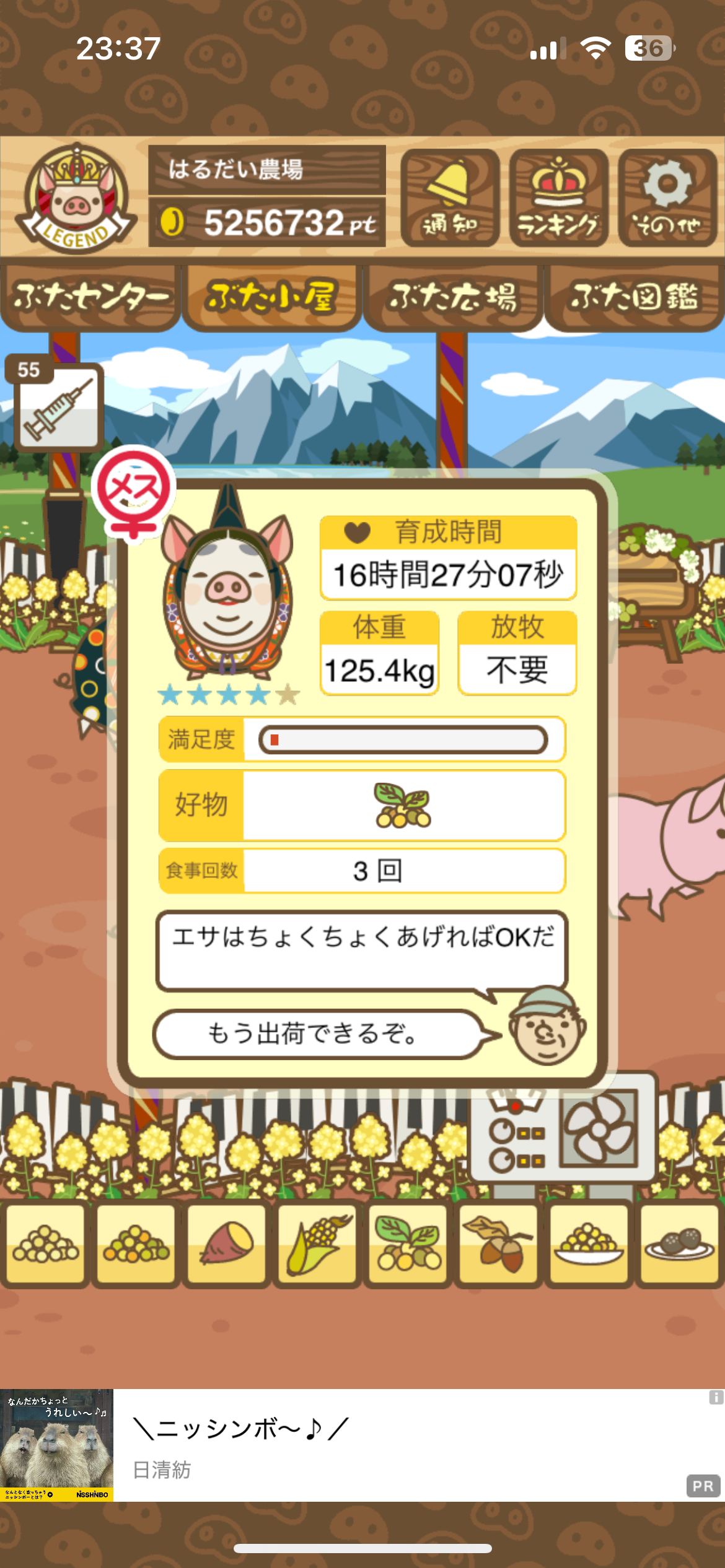Feed the sweet potato to the pig
The width and height of the screenshot is (725, 1568).
coord(226,1243)
